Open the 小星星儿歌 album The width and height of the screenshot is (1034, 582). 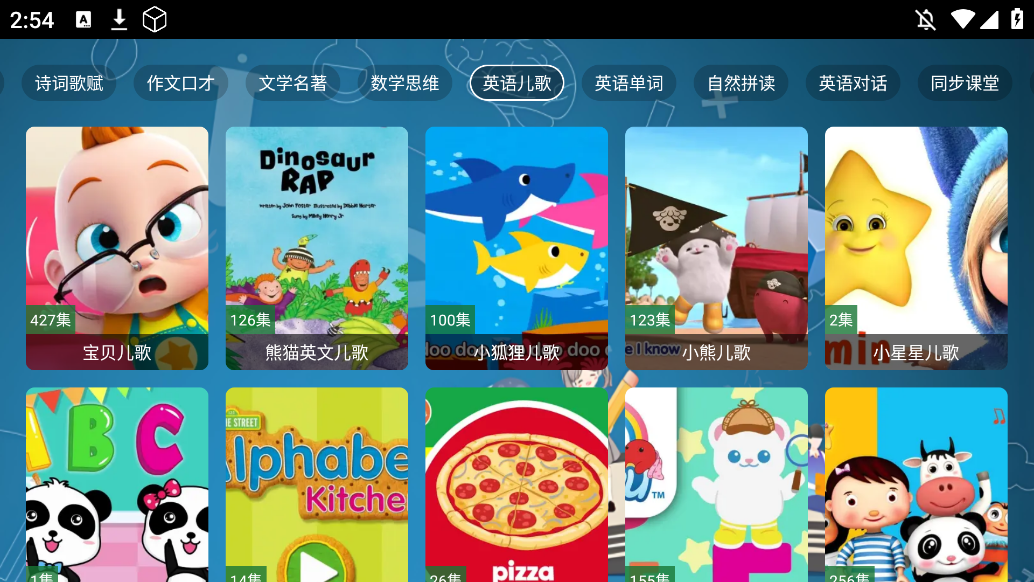tap(916, 247)
